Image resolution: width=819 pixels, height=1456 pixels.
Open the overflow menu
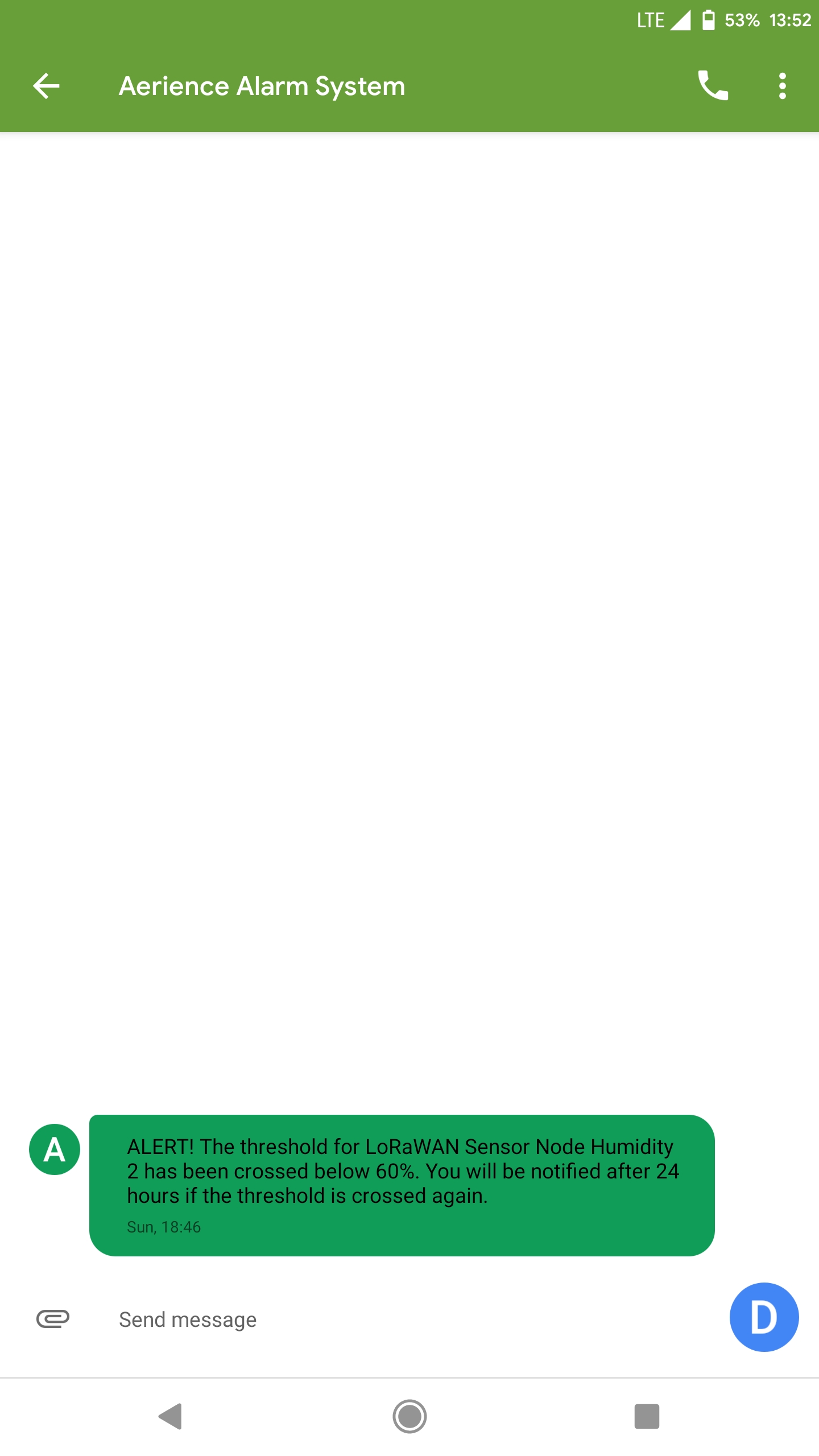(x=783, y=86)
